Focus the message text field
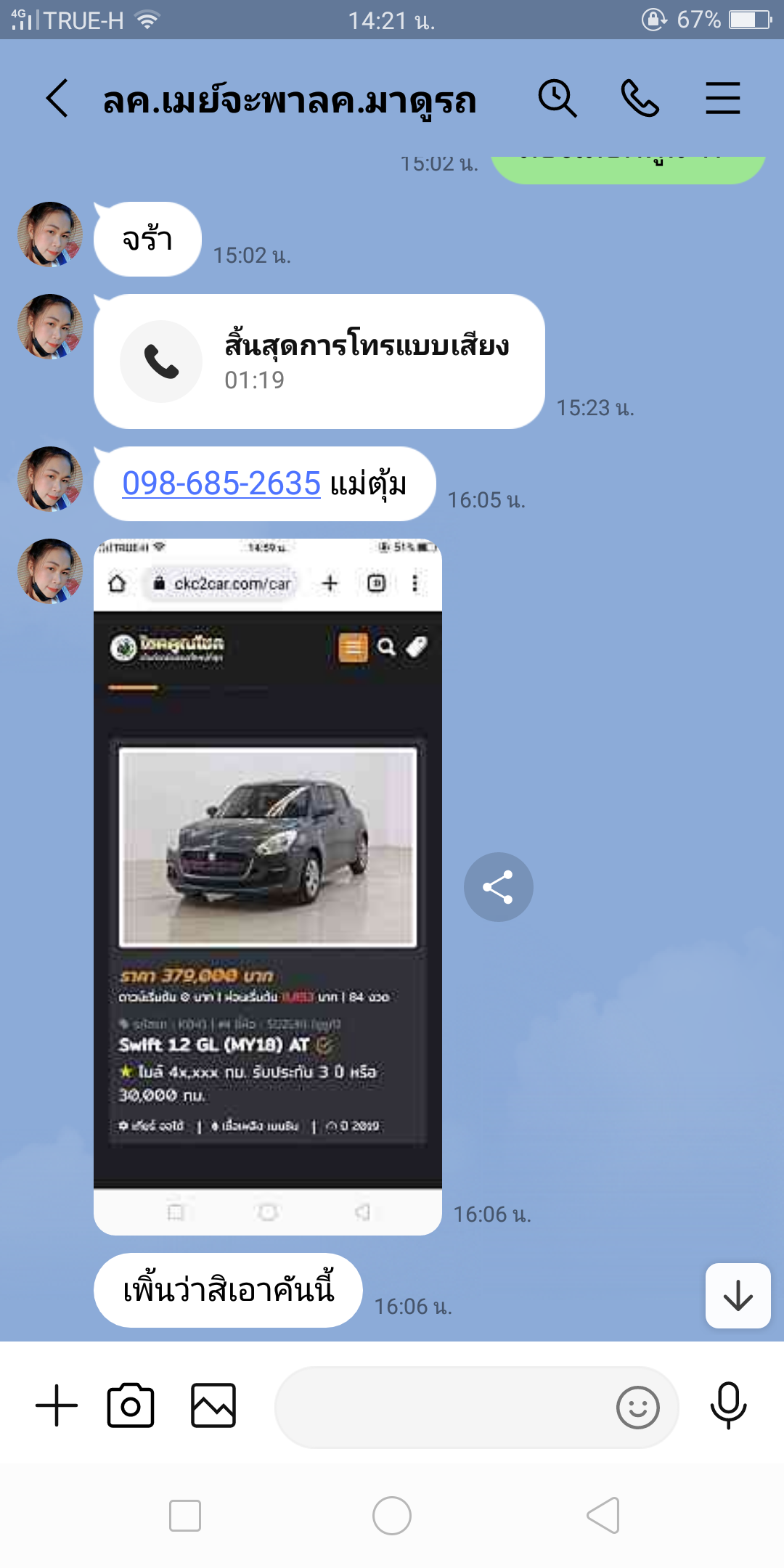 [443, 1408]
